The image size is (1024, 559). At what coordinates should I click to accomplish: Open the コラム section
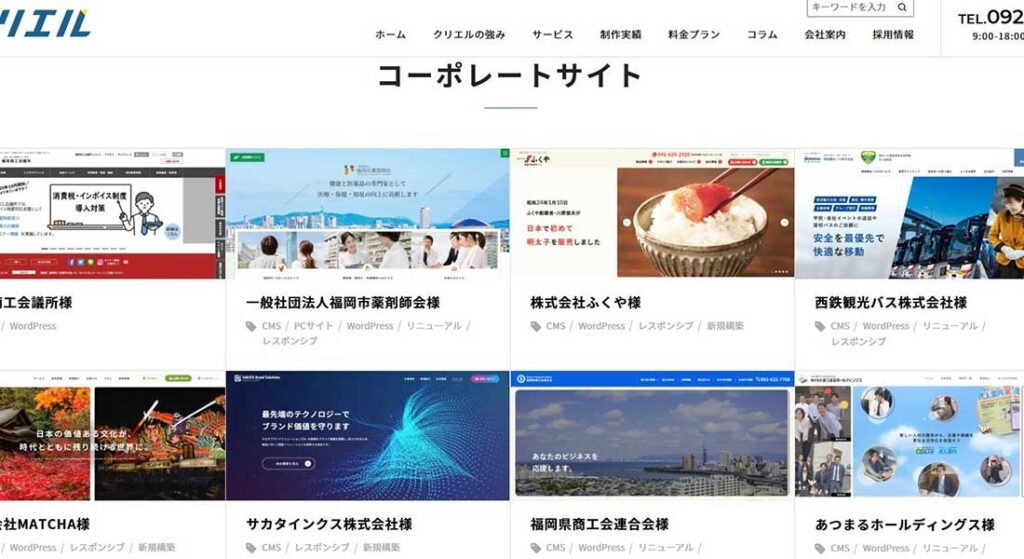point(762,34)
